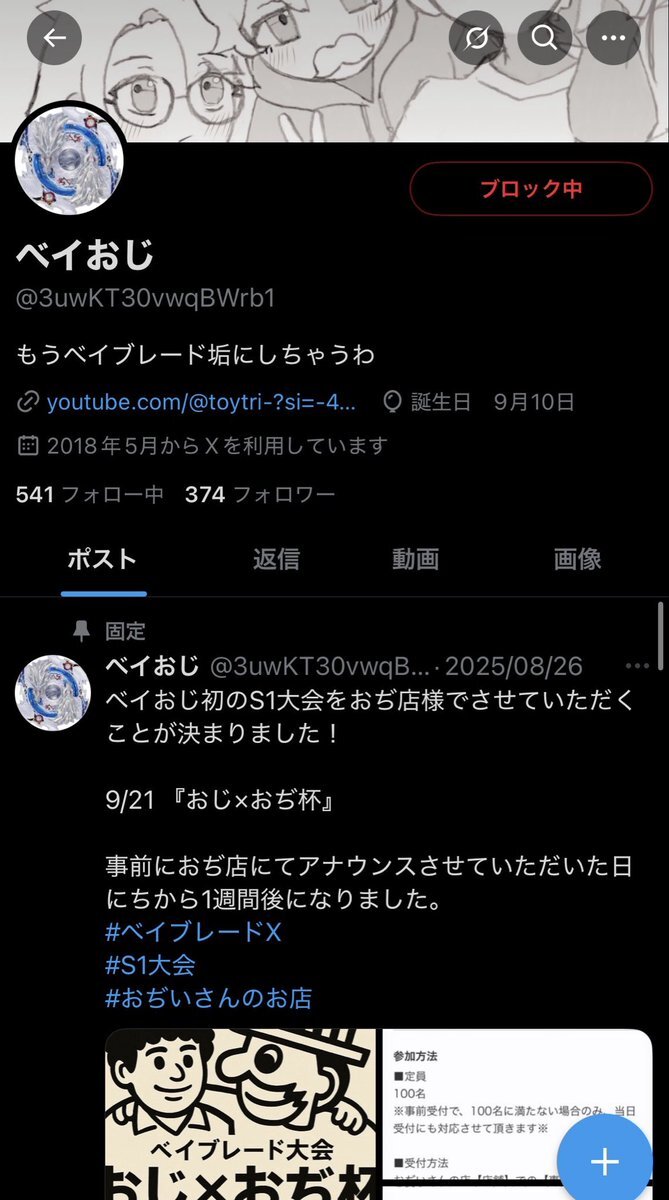
Task: Open the youtube.com/@toytri link
Action: pyautogui.click(x=201, y=402)
